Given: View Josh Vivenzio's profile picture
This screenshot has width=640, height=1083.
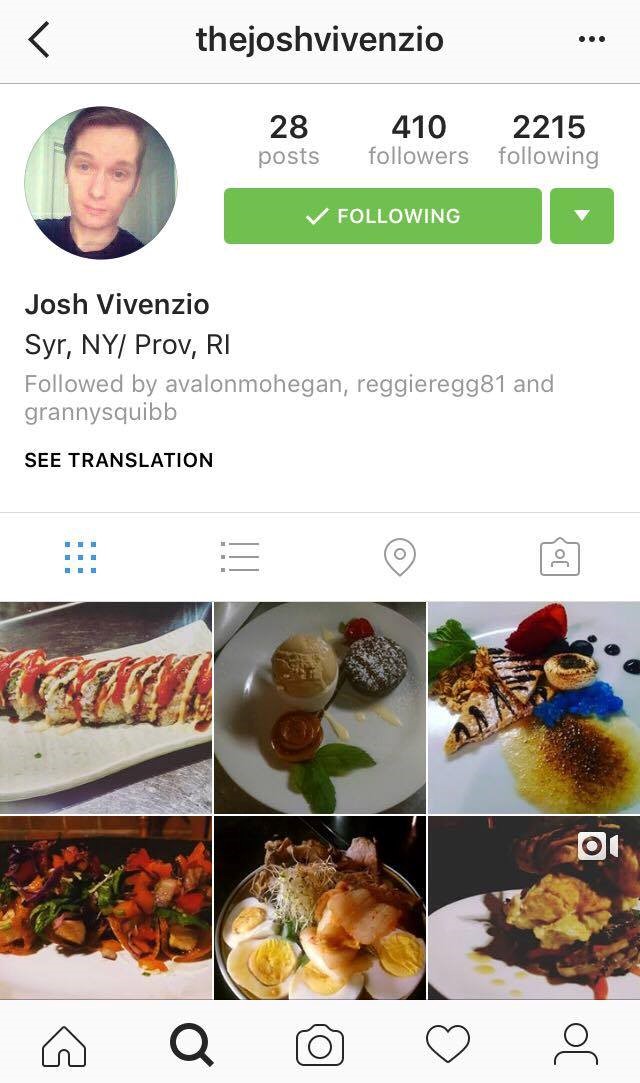Looking at the screenshot, I should click(101, 183).
